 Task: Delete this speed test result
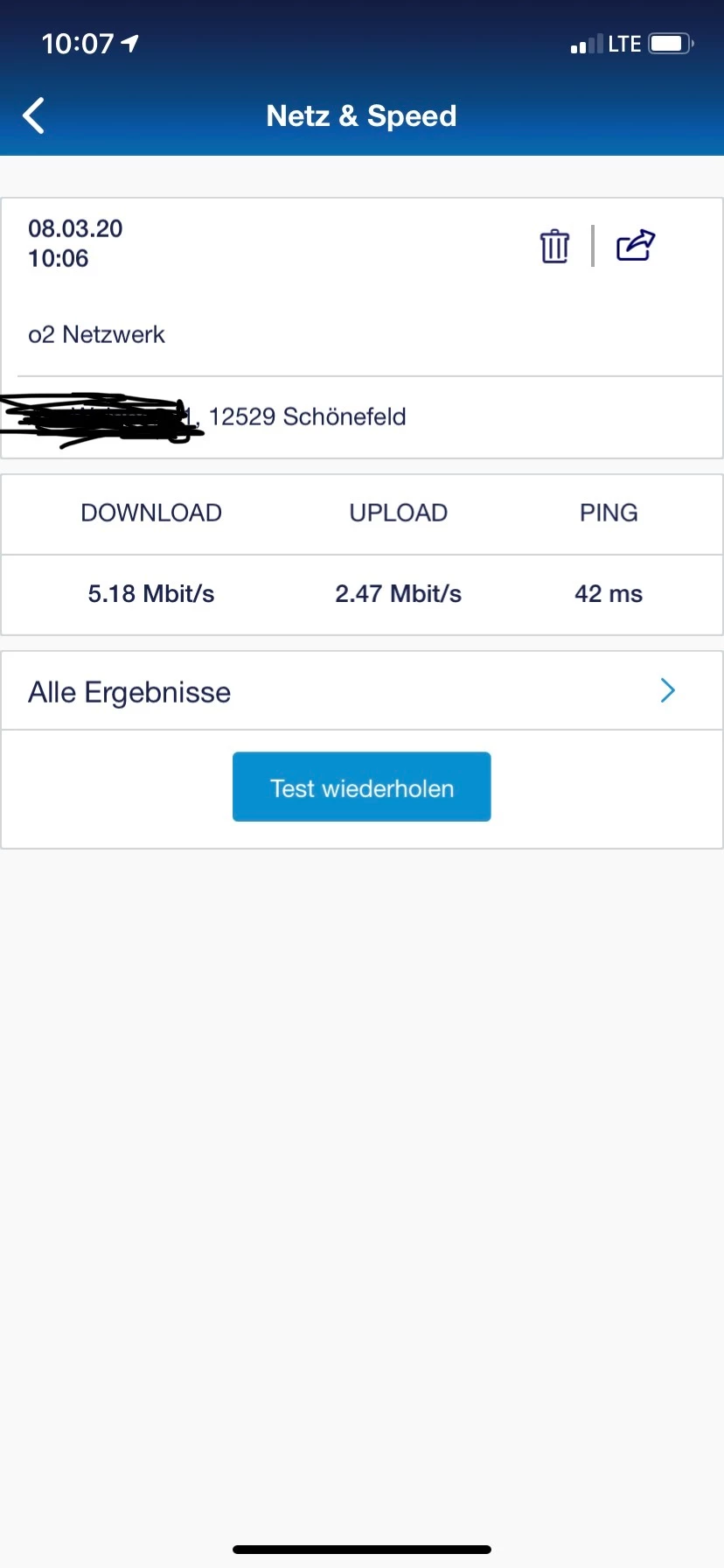(554, 246)
